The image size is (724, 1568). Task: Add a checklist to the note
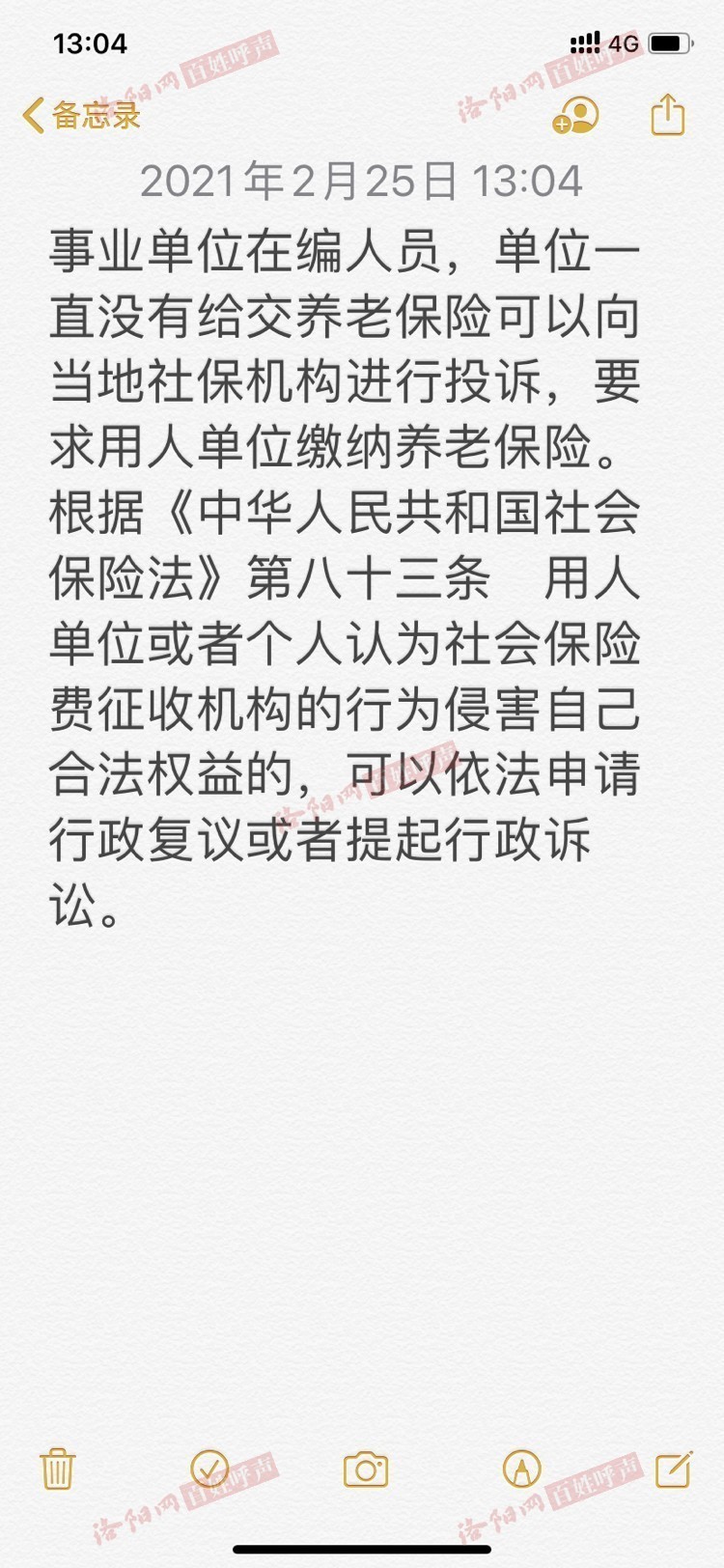click(209, 1470)
